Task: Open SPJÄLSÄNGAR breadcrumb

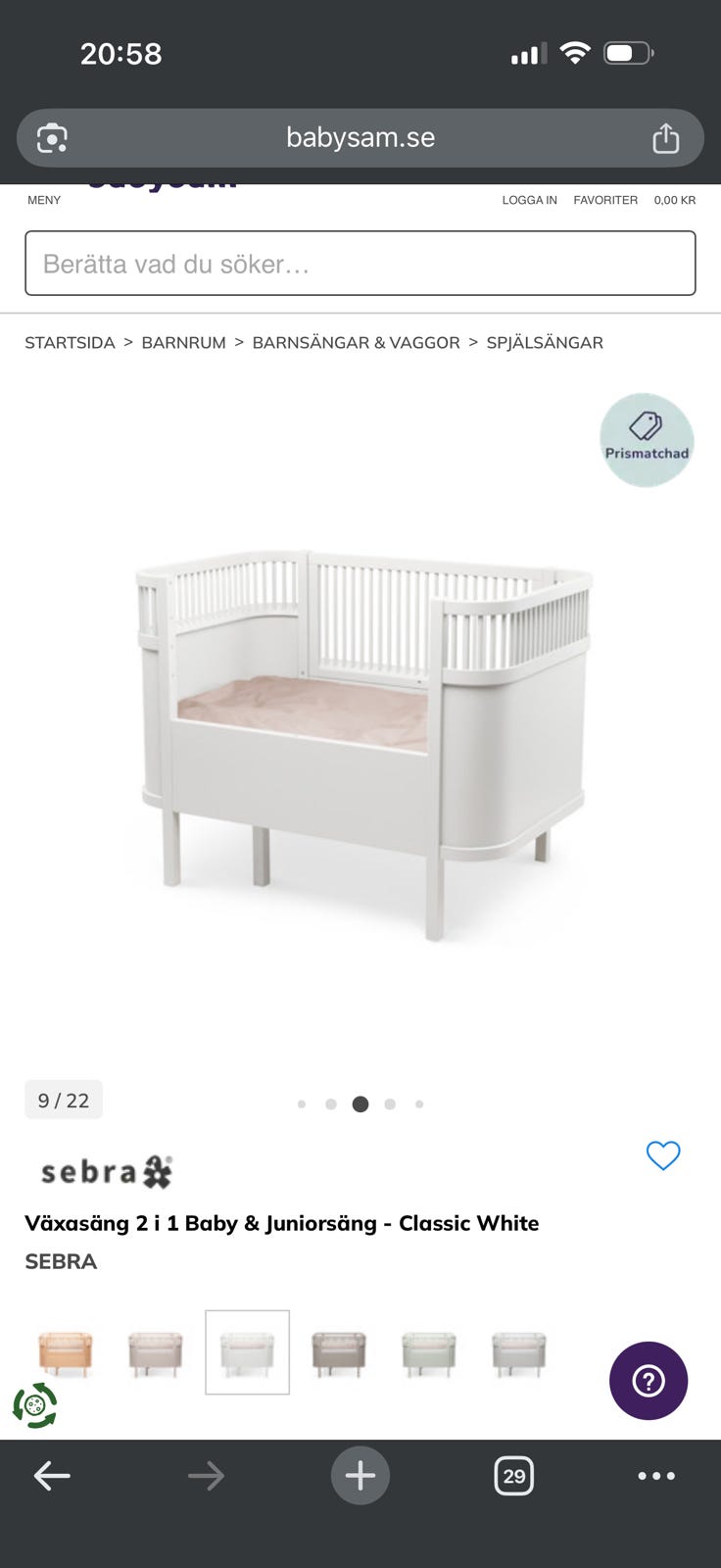Action: point(545,342)
